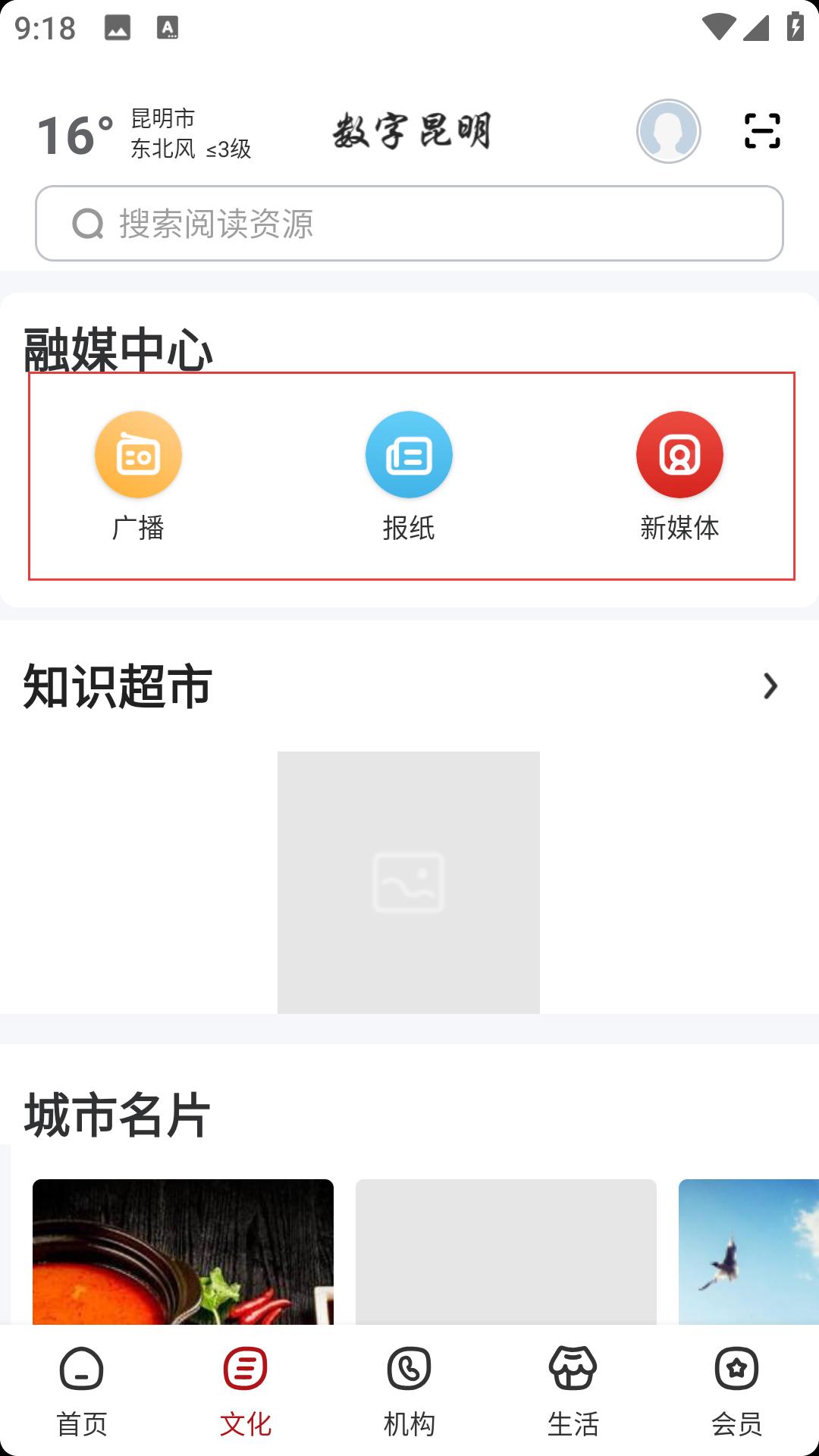Open the 会员 tab

pos(737,1392)
